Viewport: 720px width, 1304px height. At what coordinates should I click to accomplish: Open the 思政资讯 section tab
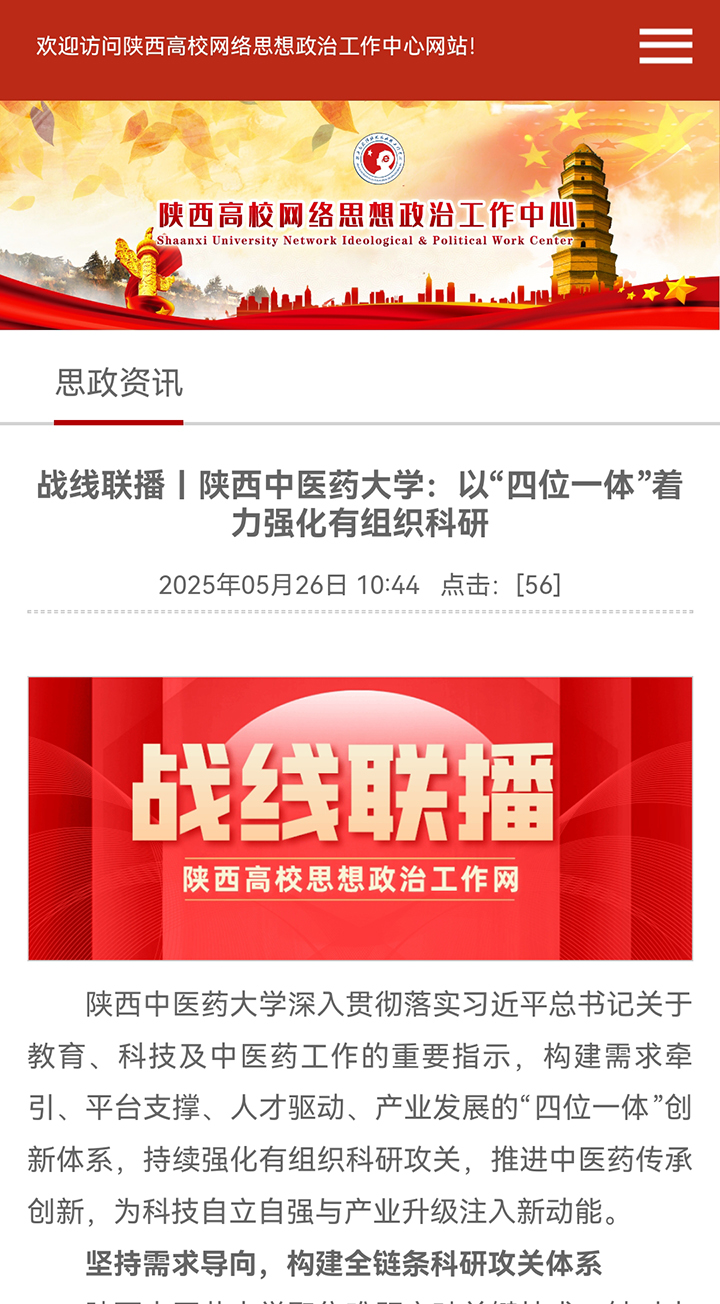pyautogui.click(x=119, y=383)
